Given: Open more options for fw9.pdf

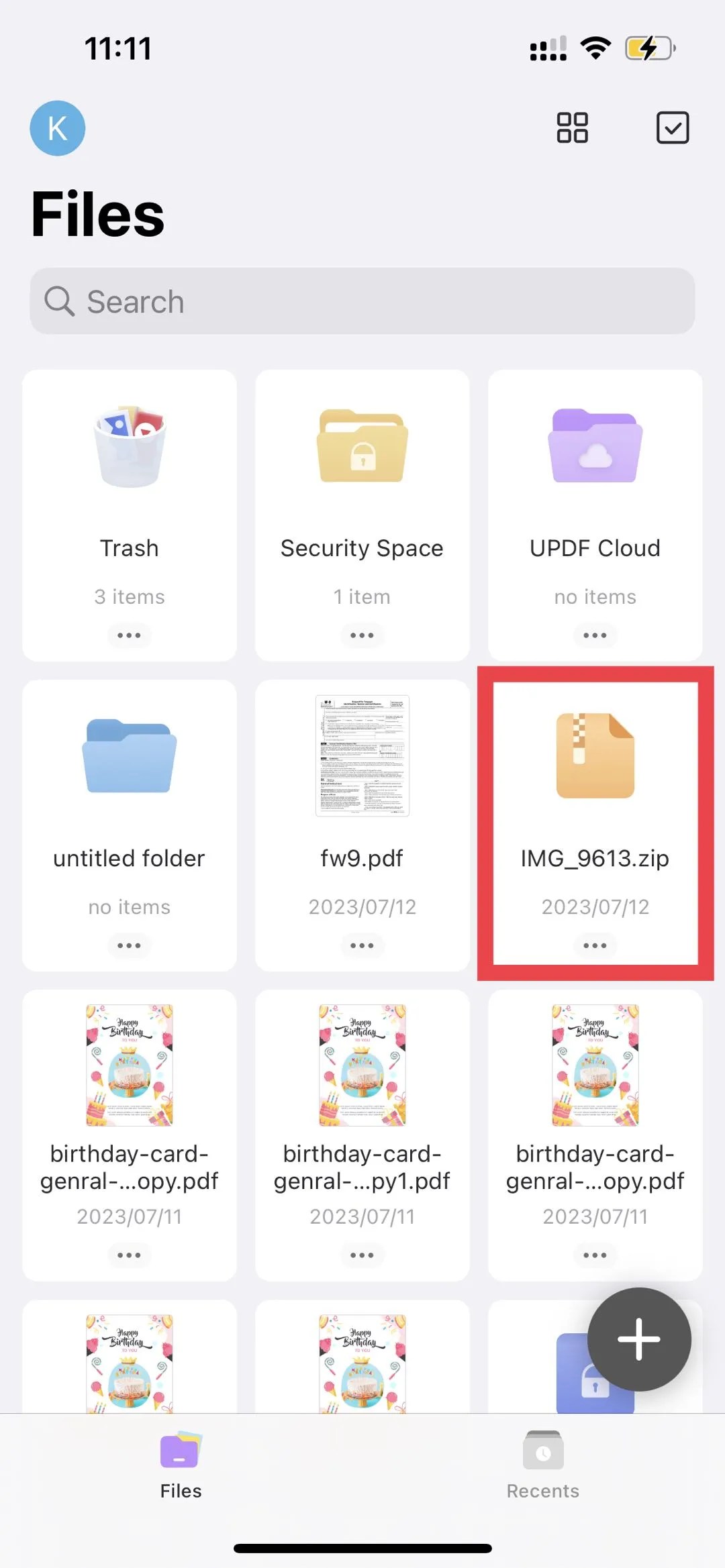Looking at the screenshot, I should pyautogui.click(x=362, y=945).
